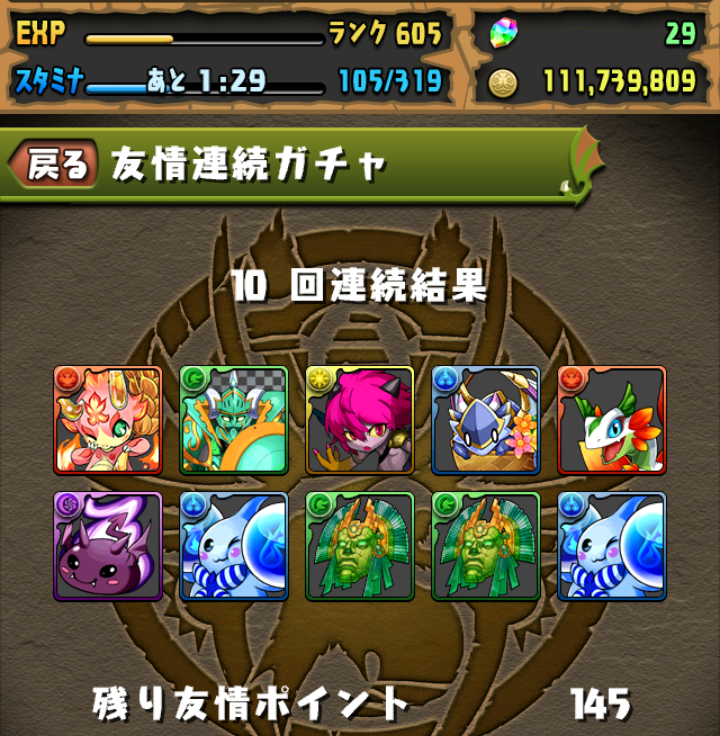
Task: Open the red flame-haired girl monster tile
Action: click(x=108, y=420)
